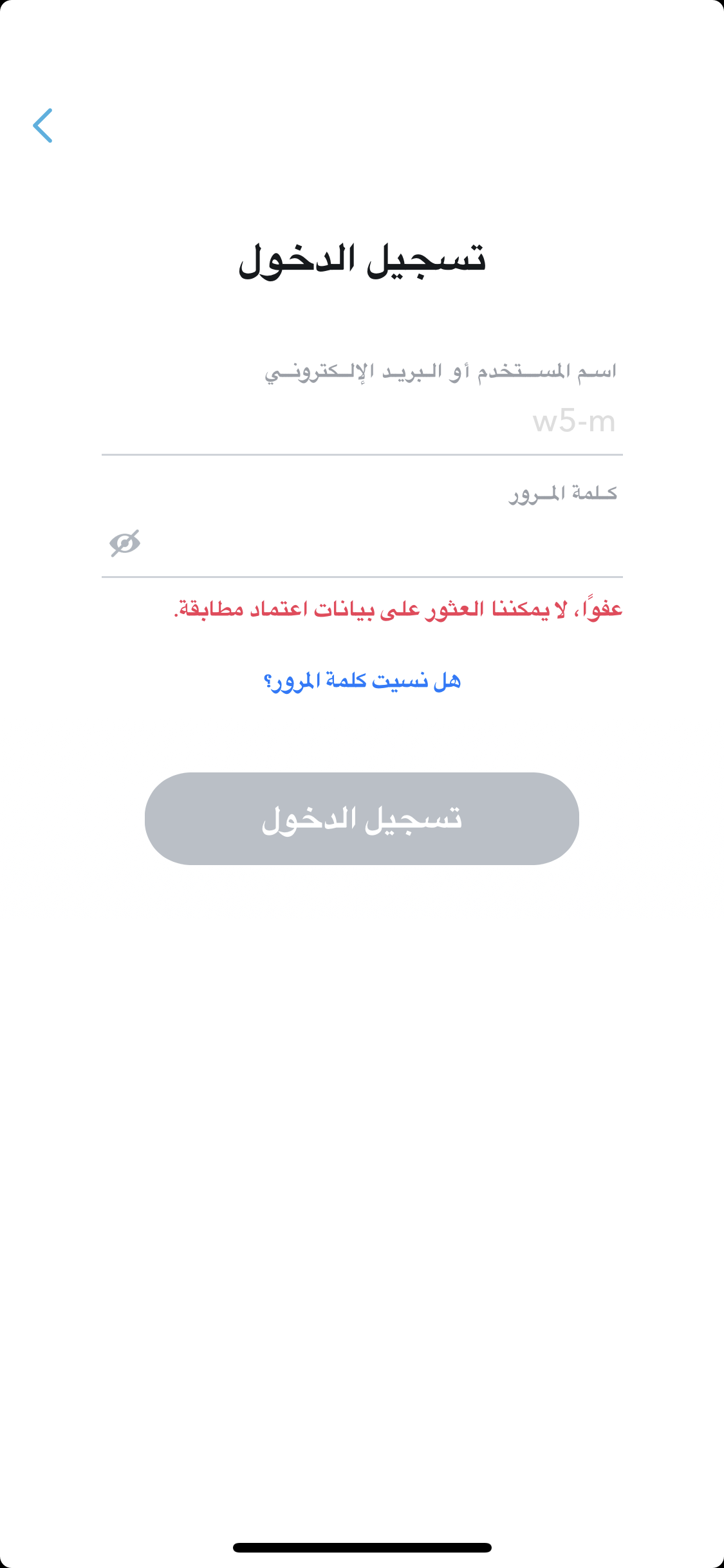Tap the gray تسجيل الدخول button
Screen dimensions: 724x1568
(362, 818)
